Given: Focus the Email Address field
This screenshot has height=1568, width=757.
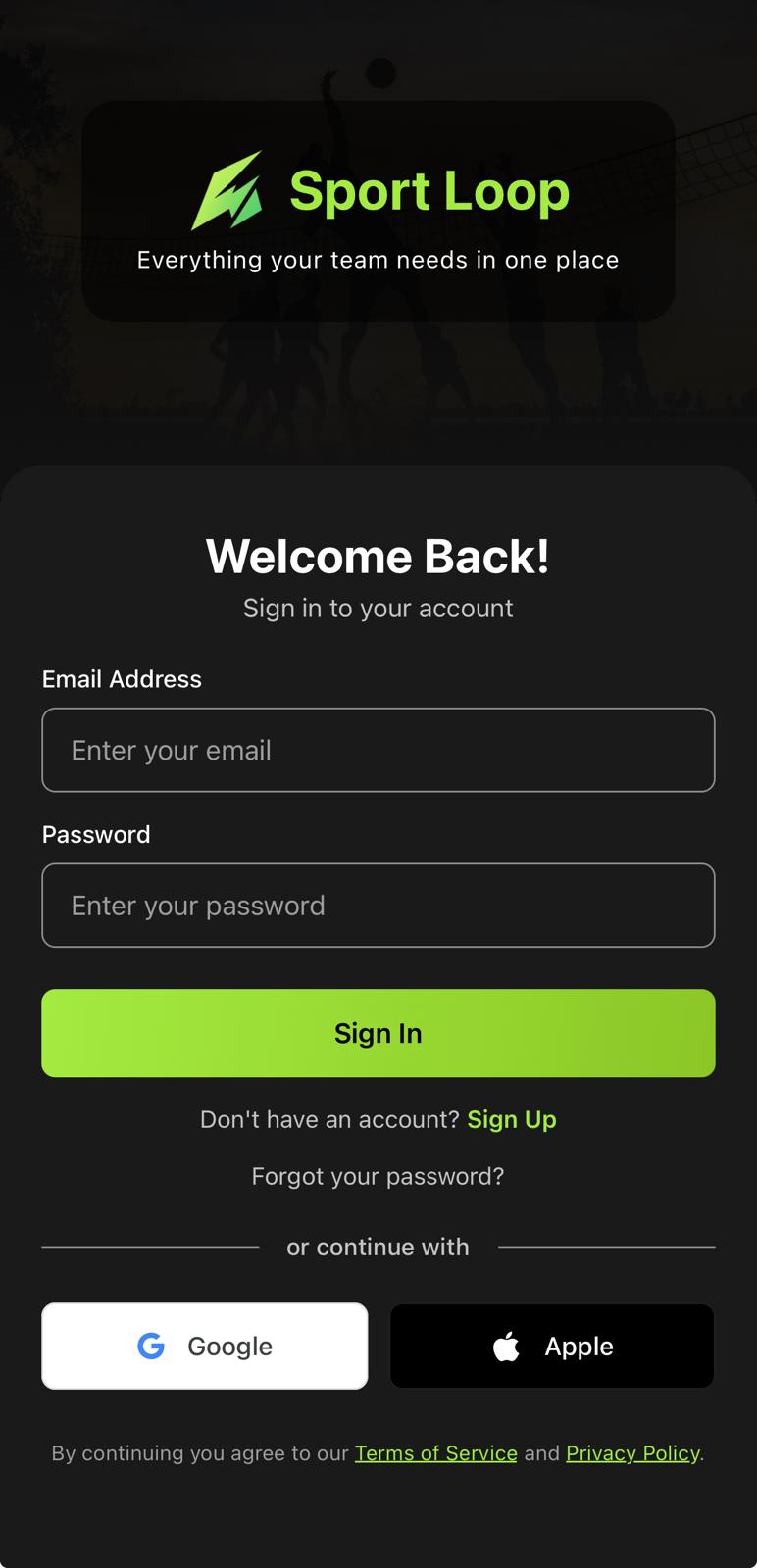Looking at the screenshot, I should (x=378, y=750).
